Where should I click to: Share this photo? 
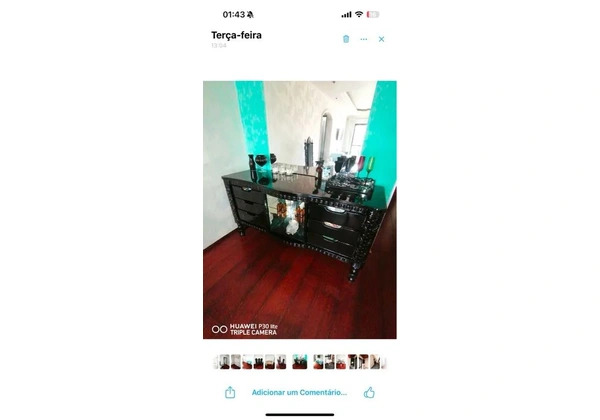pyautogui.click(x=230, y=393)
